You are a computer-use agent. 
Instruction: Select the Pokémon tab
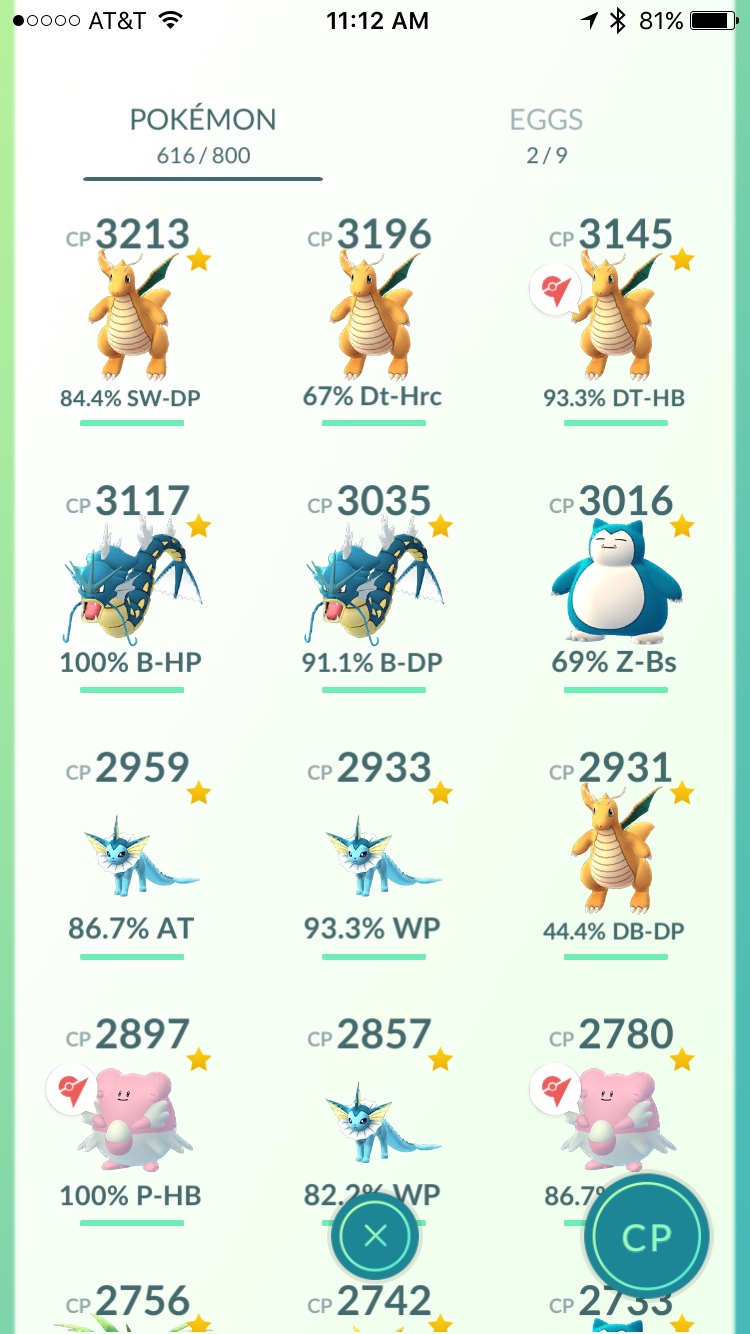point(203,135)
